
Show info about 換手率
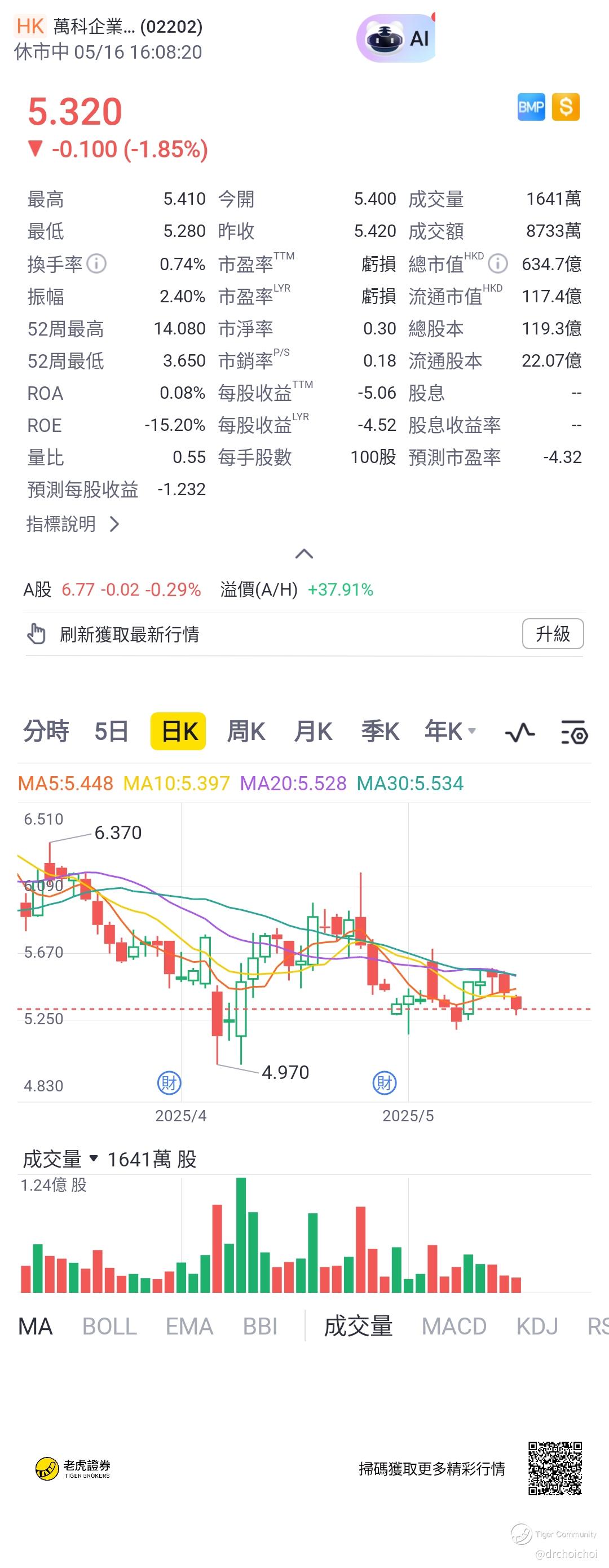pos(97,263)
